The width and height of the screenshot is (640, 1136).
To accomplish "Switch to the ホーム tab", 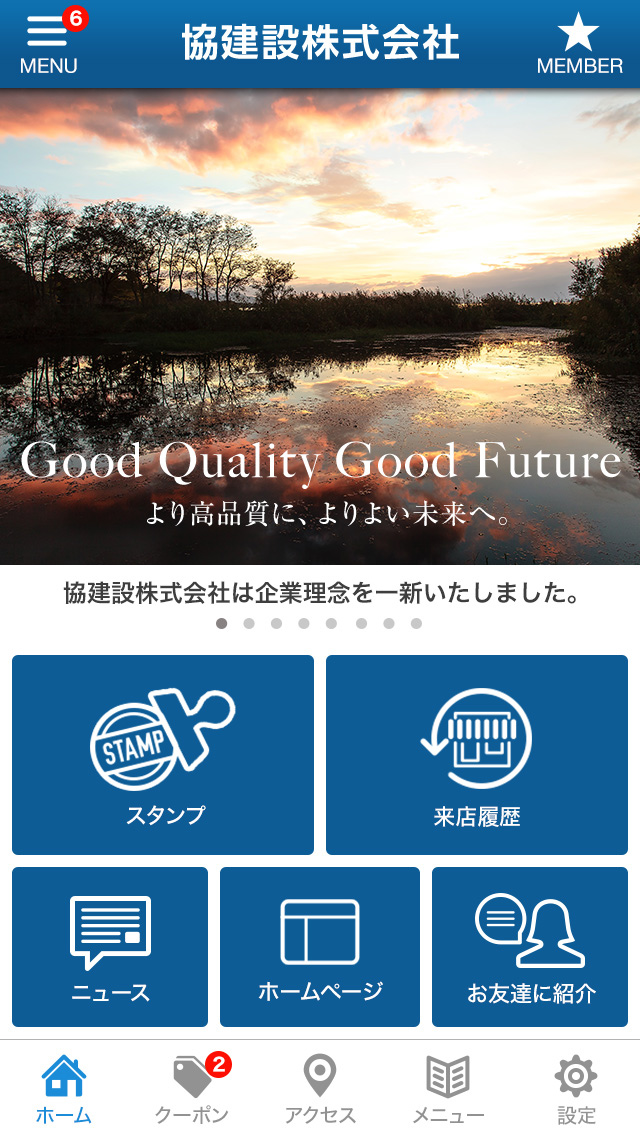I will coord(64,1089).
